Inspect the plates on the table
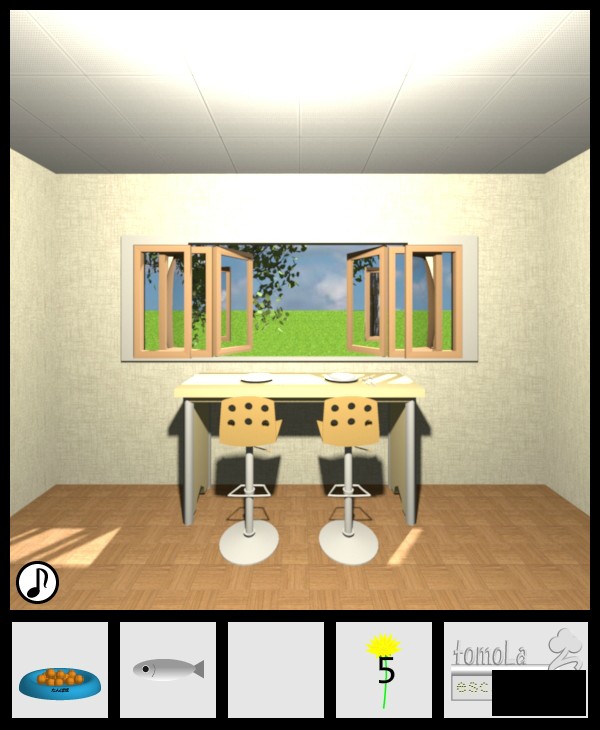 [x=300, y=378]
